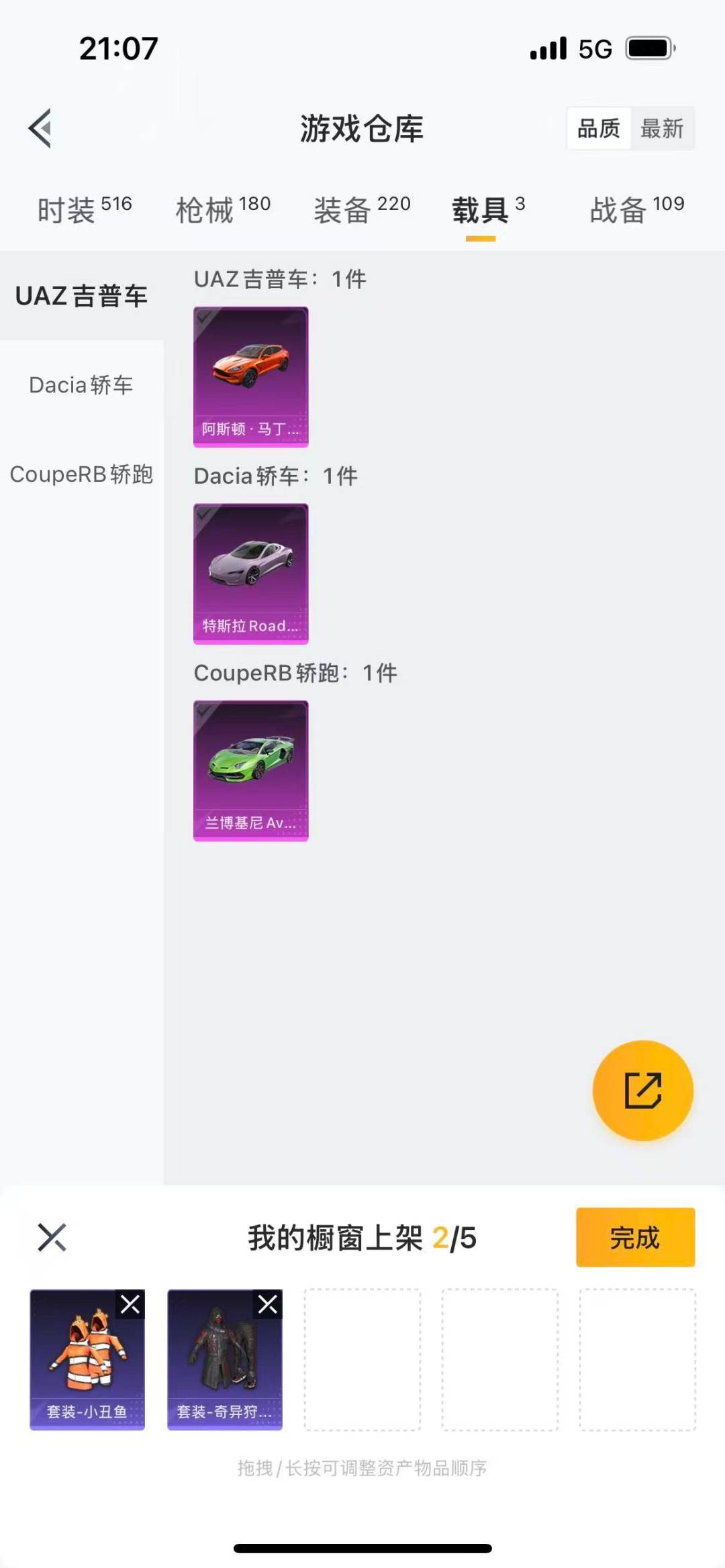Sort by 最新

coord(662,128)
